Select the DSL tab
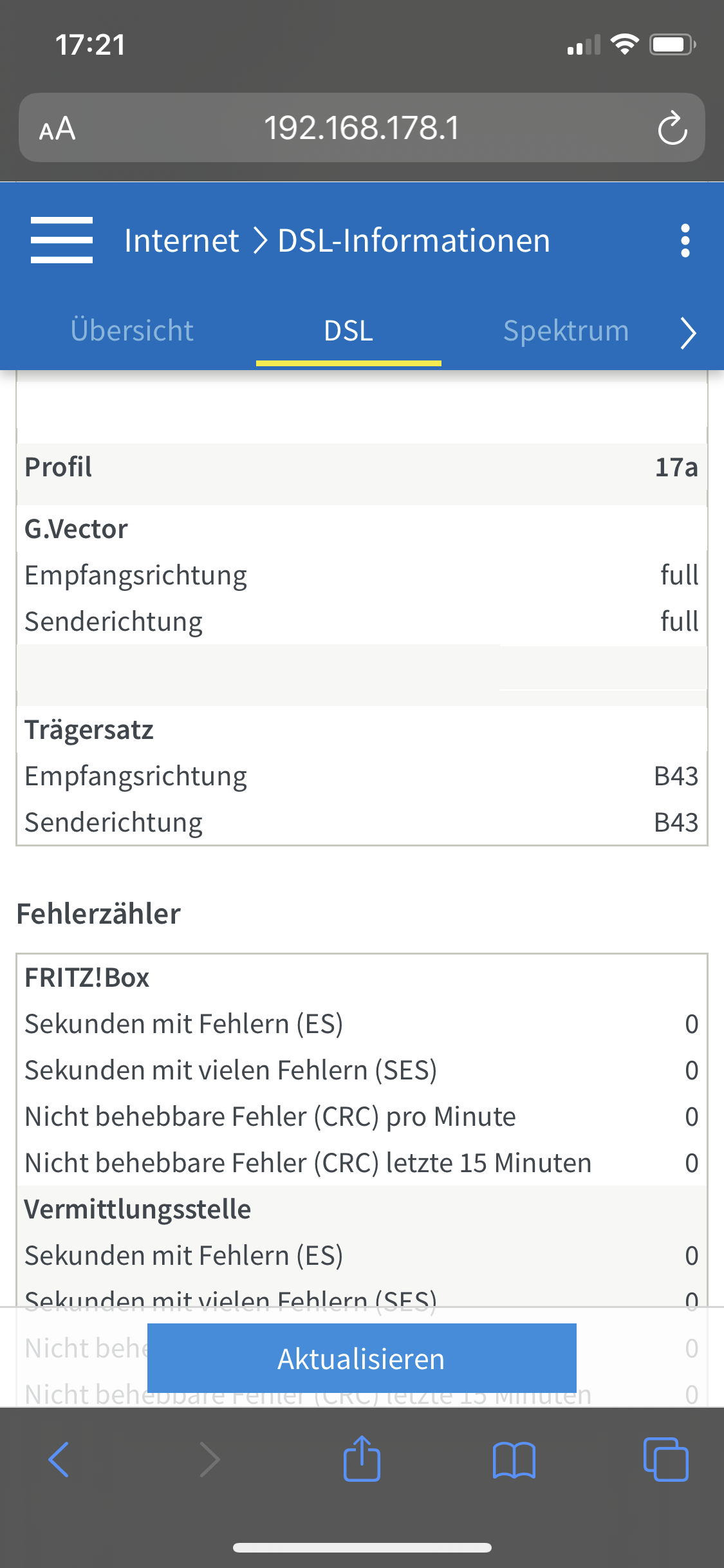 coord(348,331)
